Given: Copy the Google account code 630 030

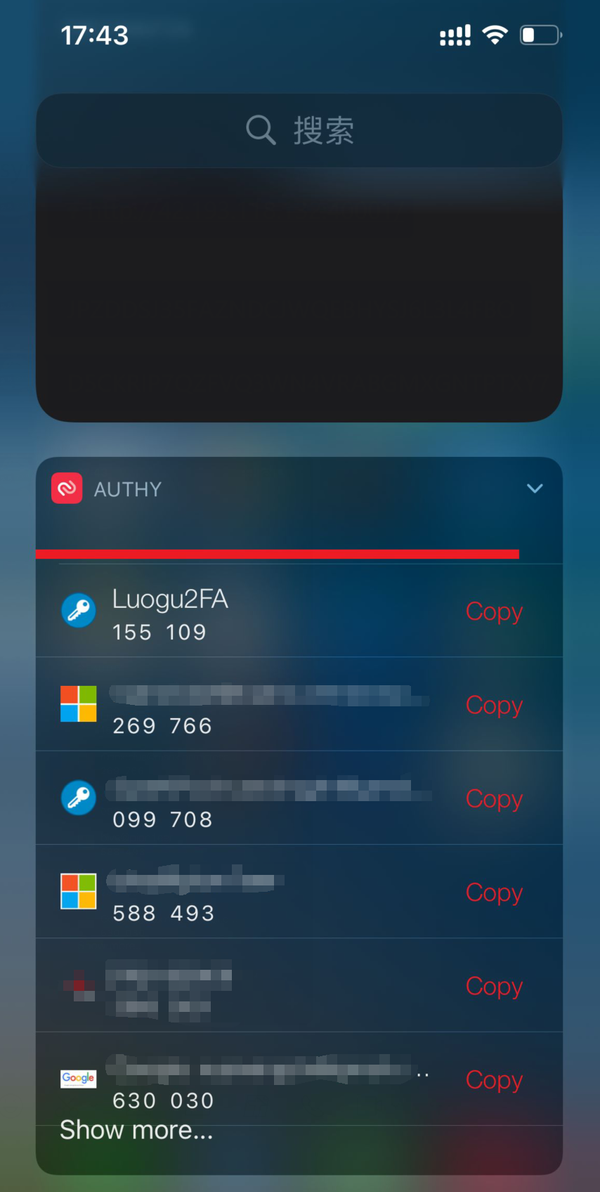Looking at the screenshot, I should tap(494, 1080).
